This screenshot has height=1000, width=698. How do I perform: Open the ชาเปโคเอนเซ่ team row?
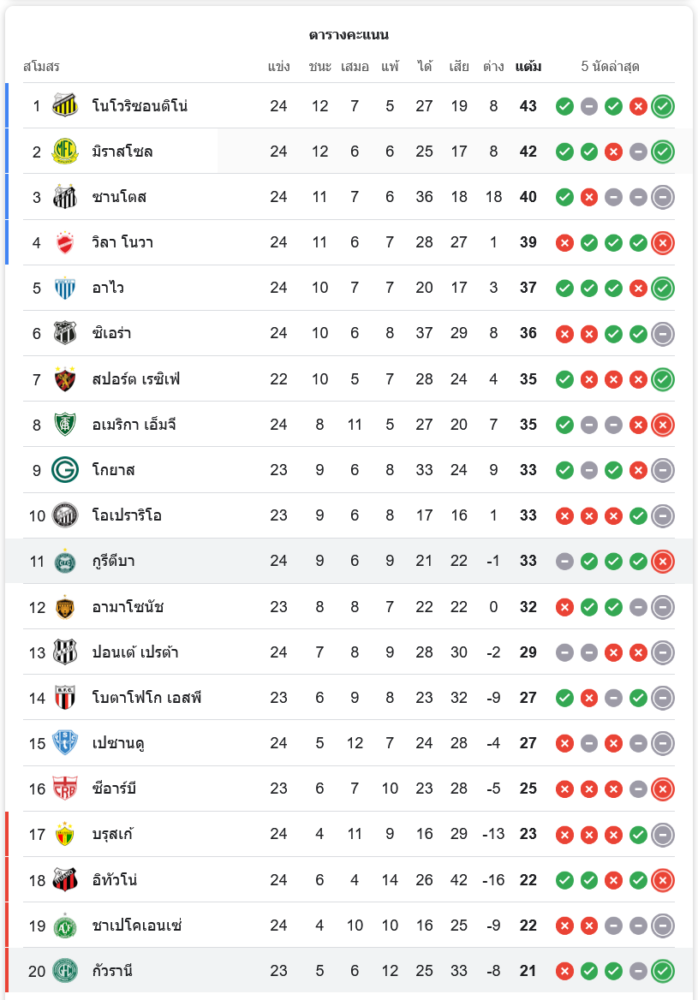pyautogui.click(x=136, y=925)
